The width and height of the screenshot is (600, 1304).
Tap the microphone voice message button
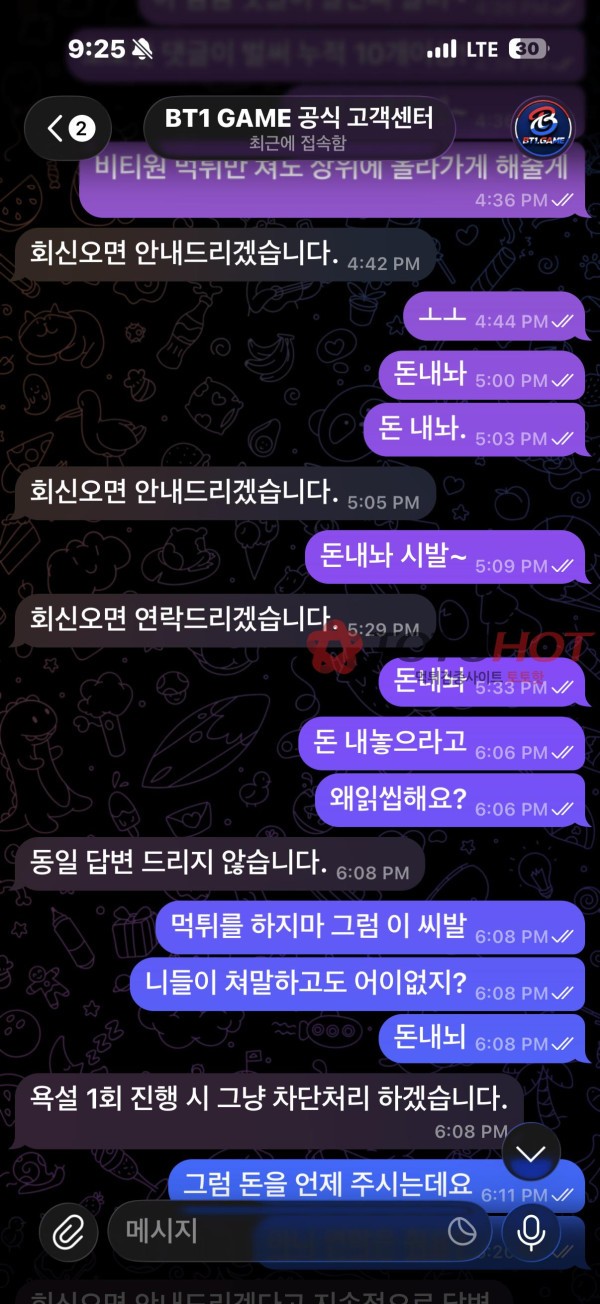click(x=532, y=1231)
